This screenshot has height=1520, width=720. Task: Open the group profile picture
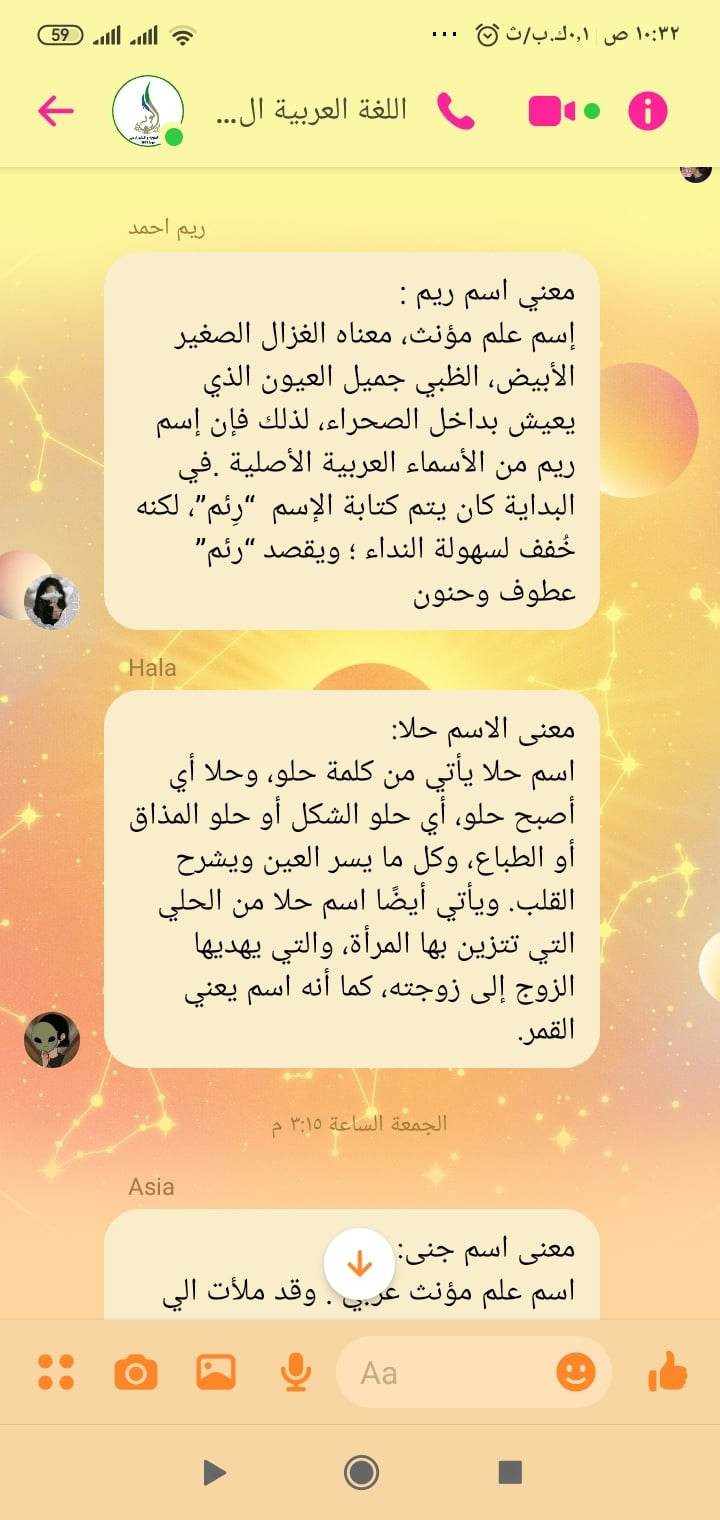point(148,111)
